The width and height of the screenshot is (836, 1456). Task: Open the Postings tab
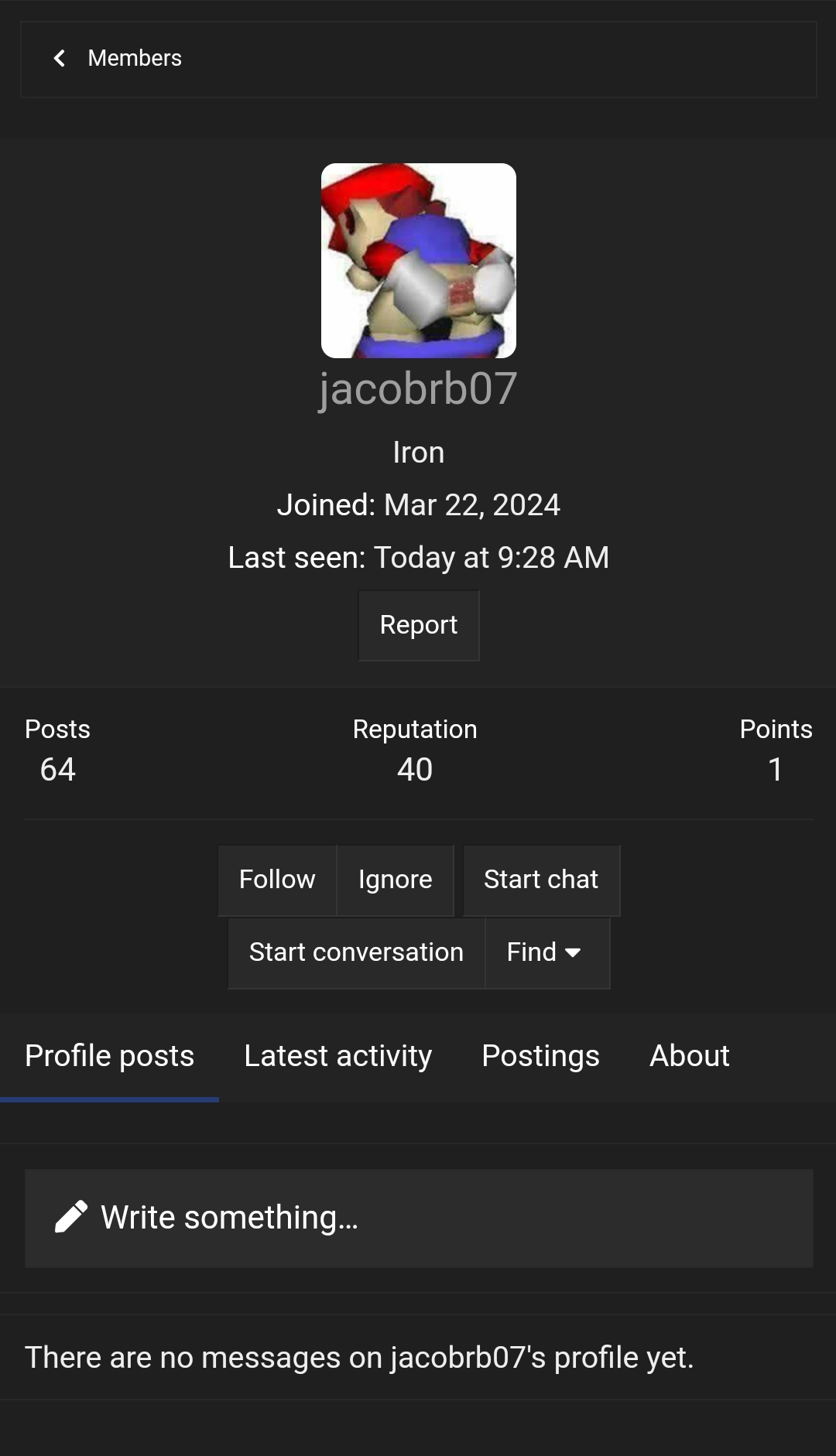coord(540,1055)
